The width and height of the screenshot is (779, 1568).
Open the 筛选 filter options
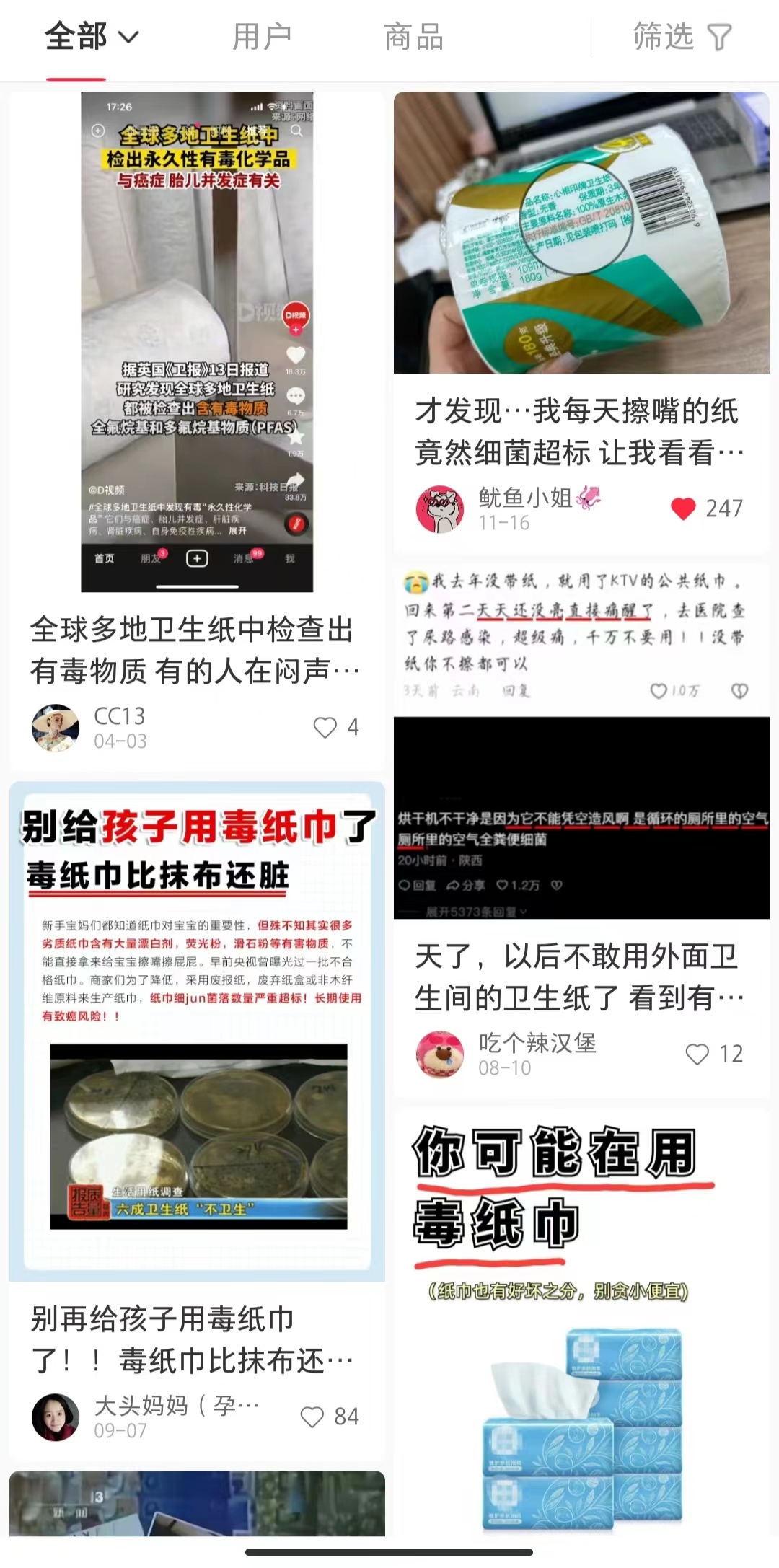pyautogui.click(x=682, y=37)
